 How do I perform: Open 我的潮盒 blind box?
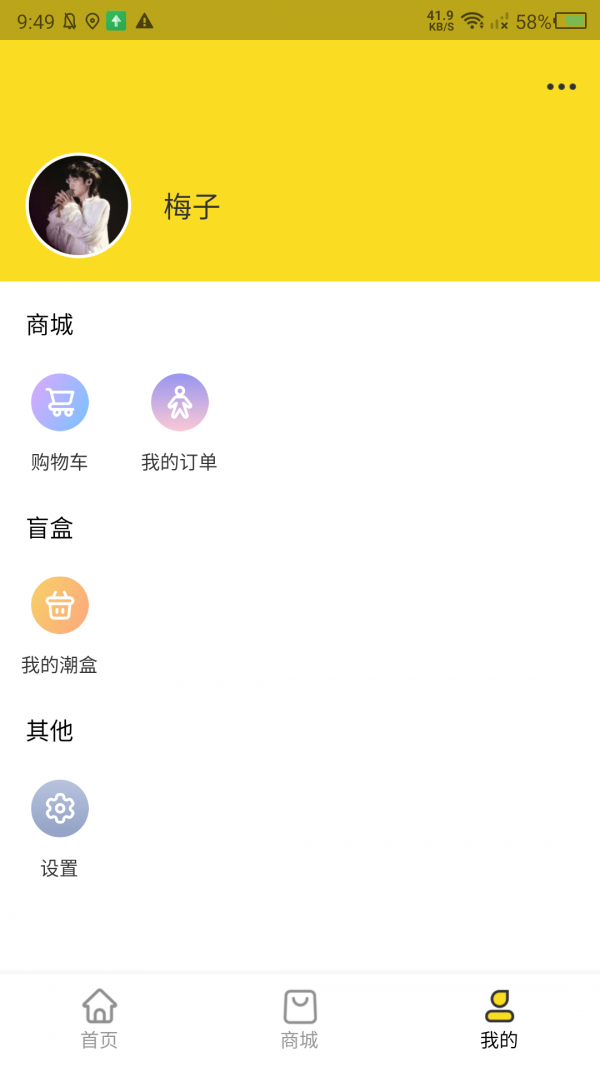coord(60,606)
